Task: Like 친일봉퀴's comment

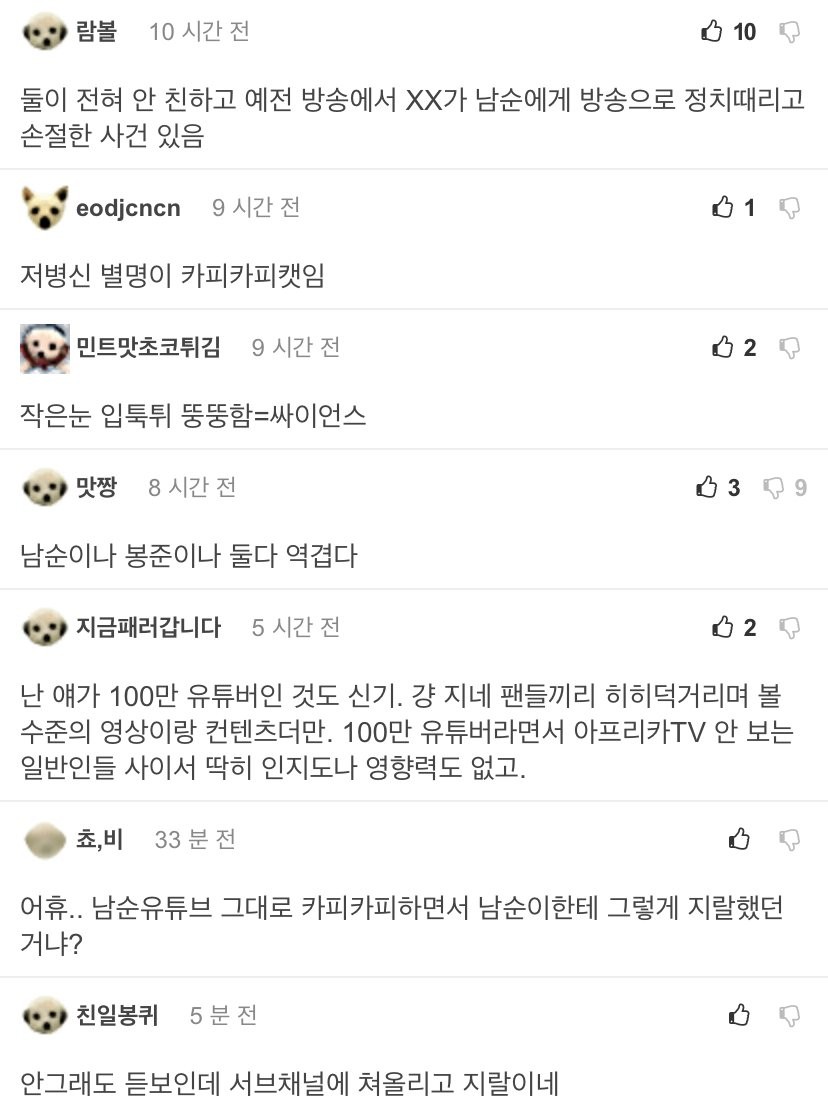Action: pos(739,1016)
